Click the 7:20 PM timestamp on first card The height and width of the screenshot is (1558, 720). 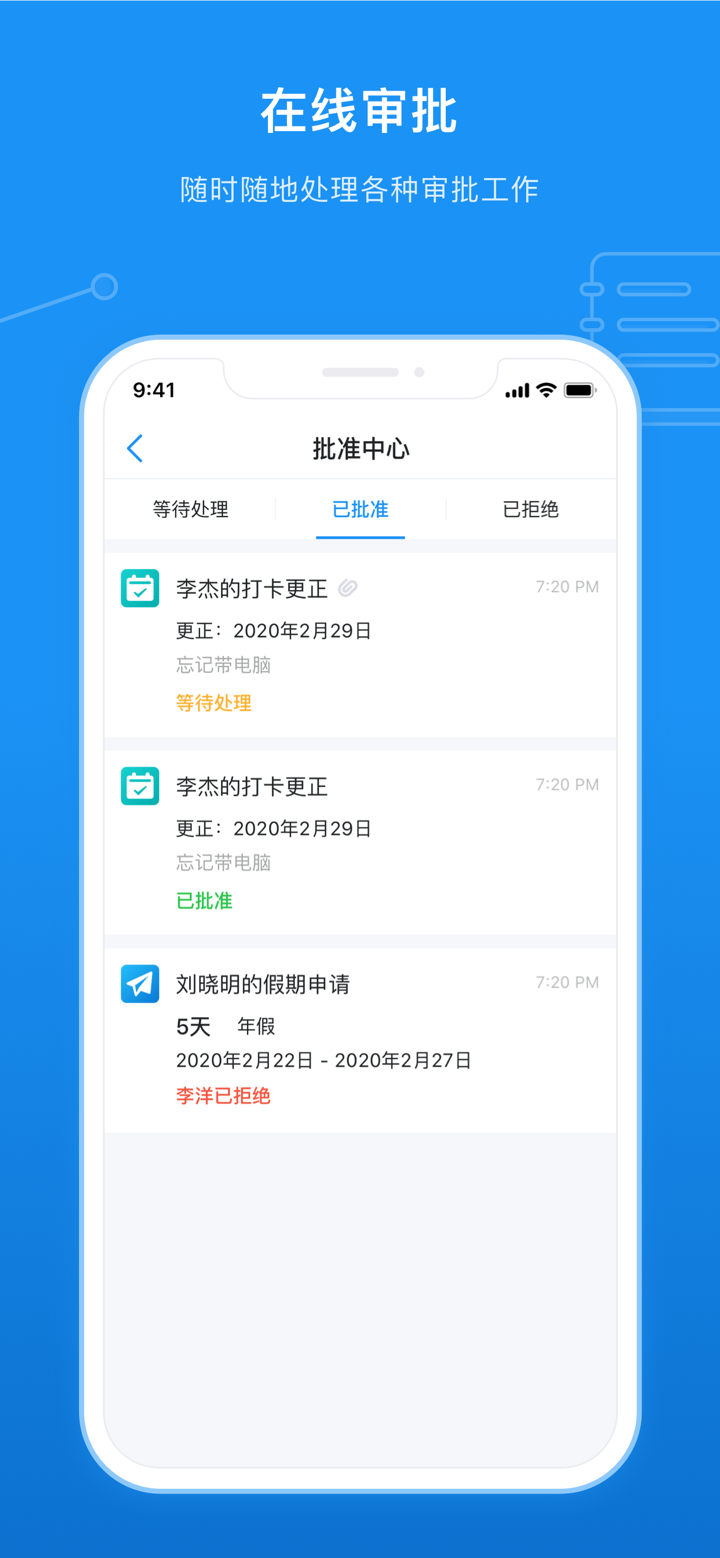pos(566,588)
